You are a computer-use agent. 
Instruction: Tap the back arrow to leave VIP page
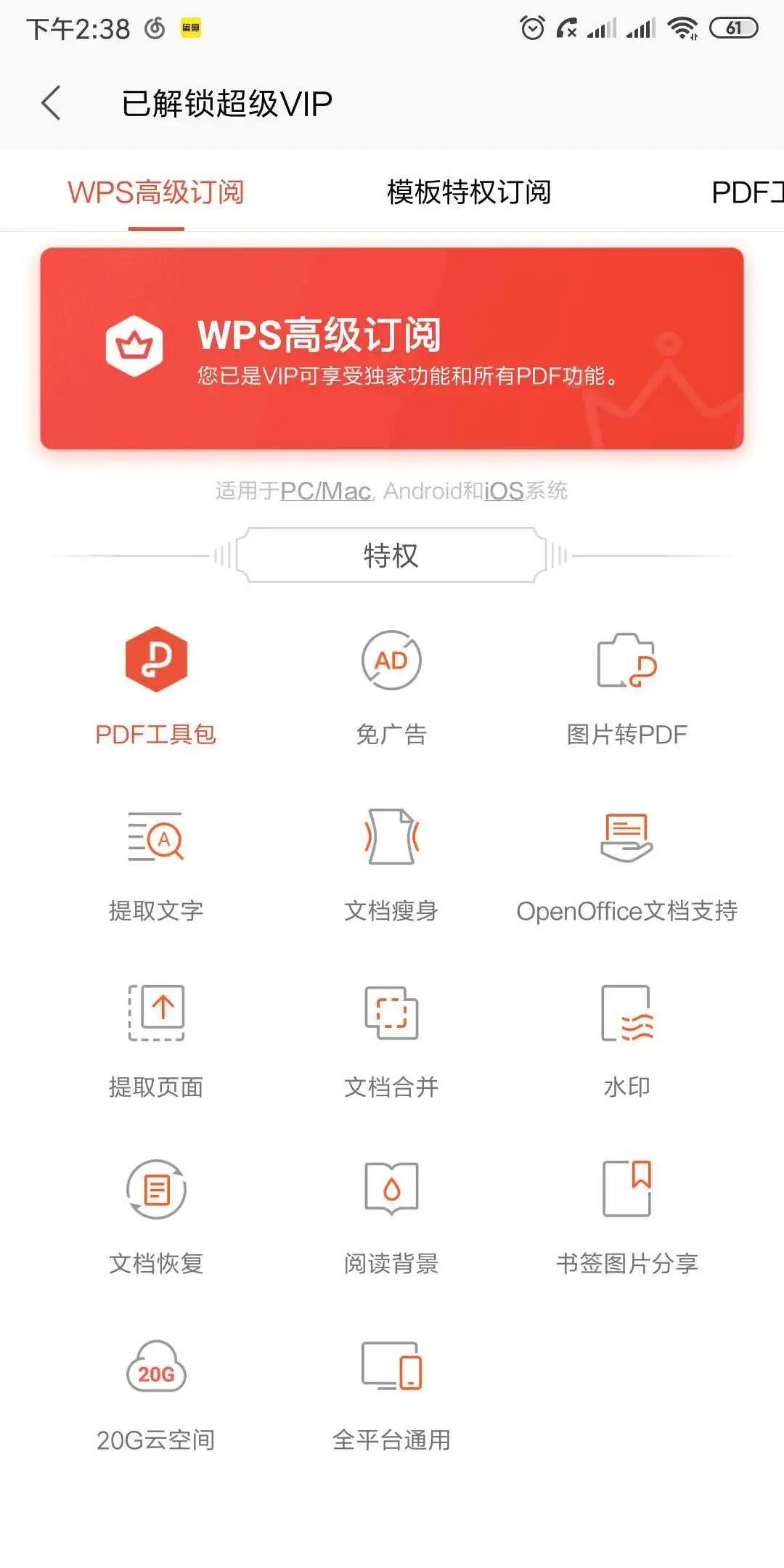pyautogui.click(x=51, y=104)
